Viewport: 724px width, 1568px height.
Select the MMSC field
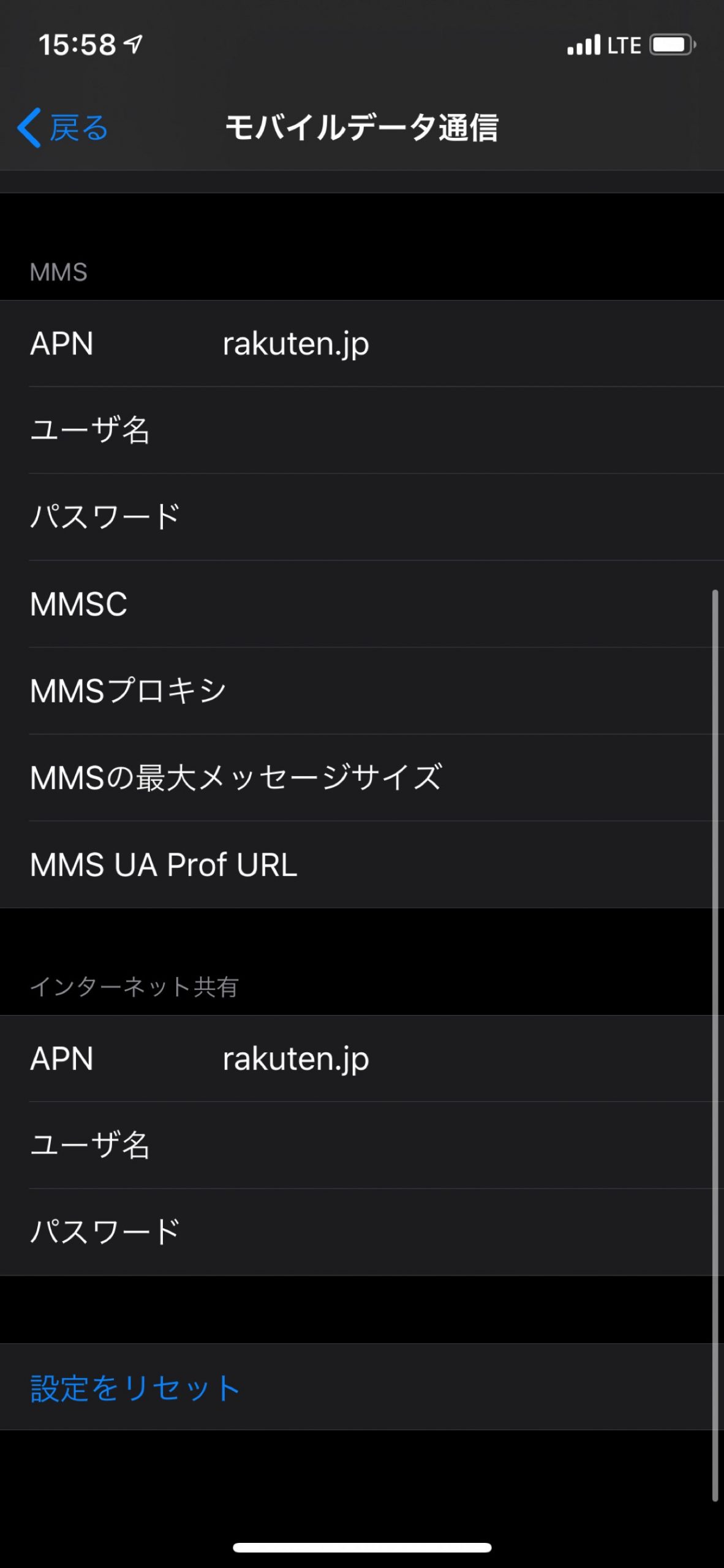click(362, 604)
